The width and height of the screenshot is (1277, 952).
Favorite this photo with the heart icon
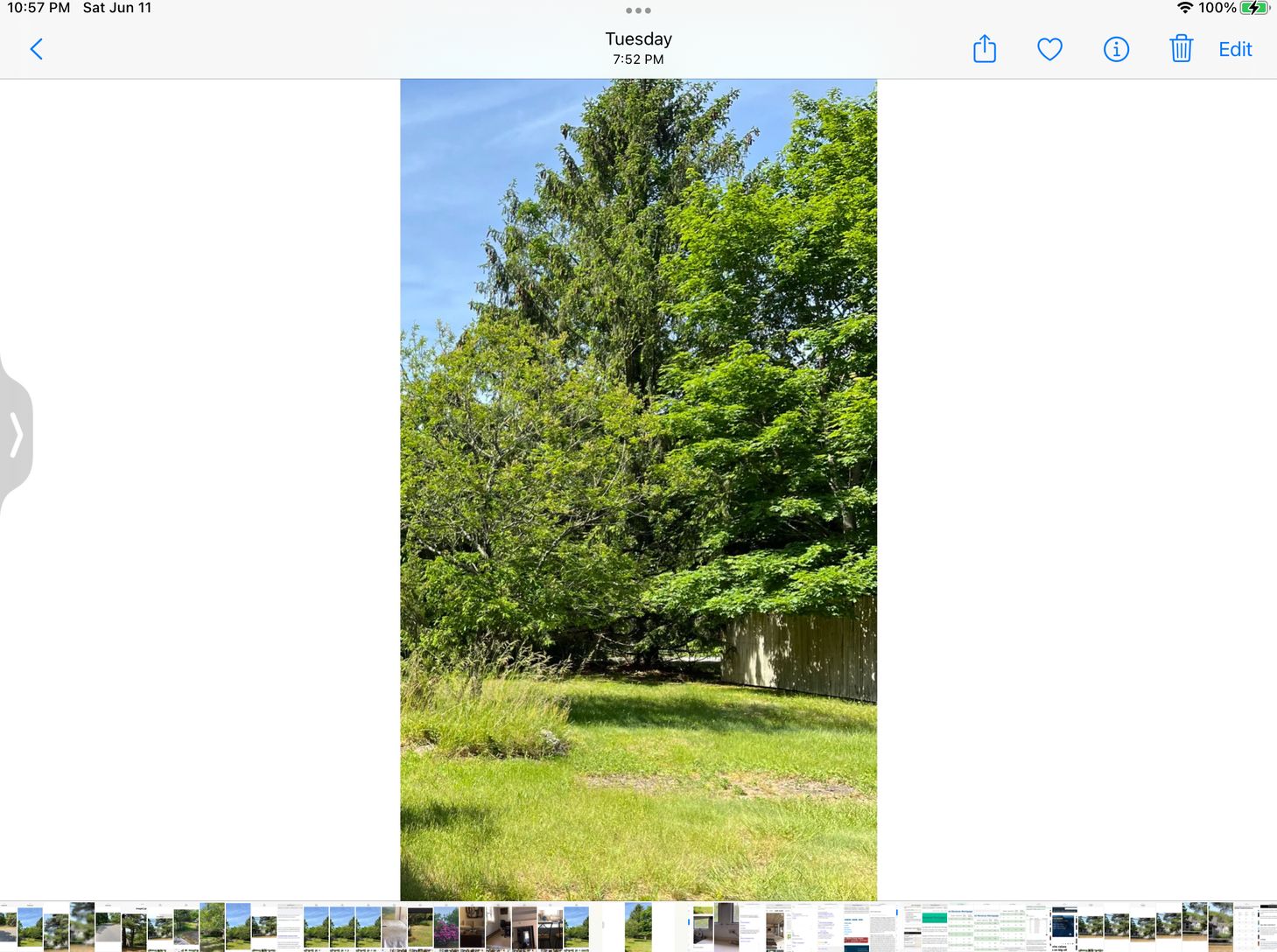tap(1049, 49)
